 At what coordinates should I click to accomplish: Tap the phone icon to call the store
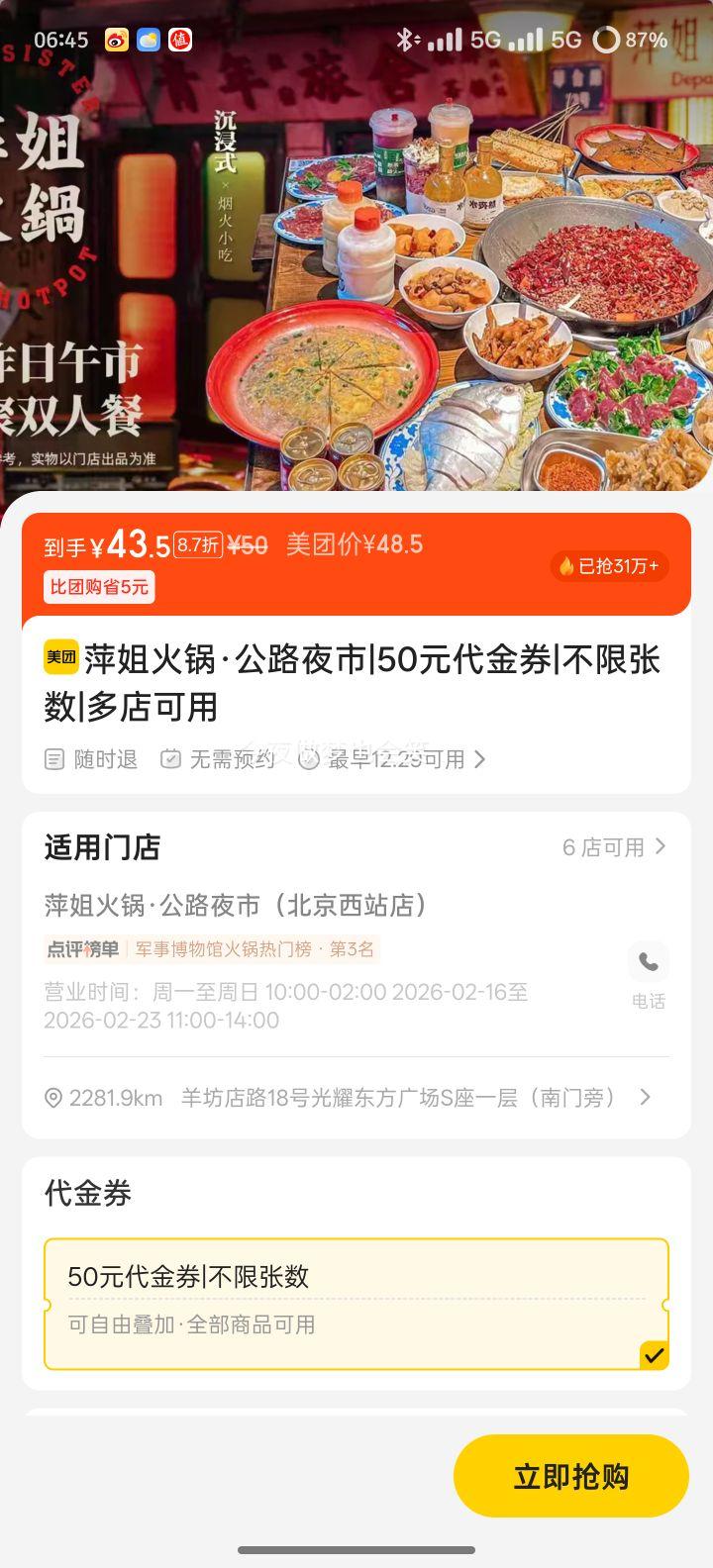pyautogui.click(x=648, y=961)
